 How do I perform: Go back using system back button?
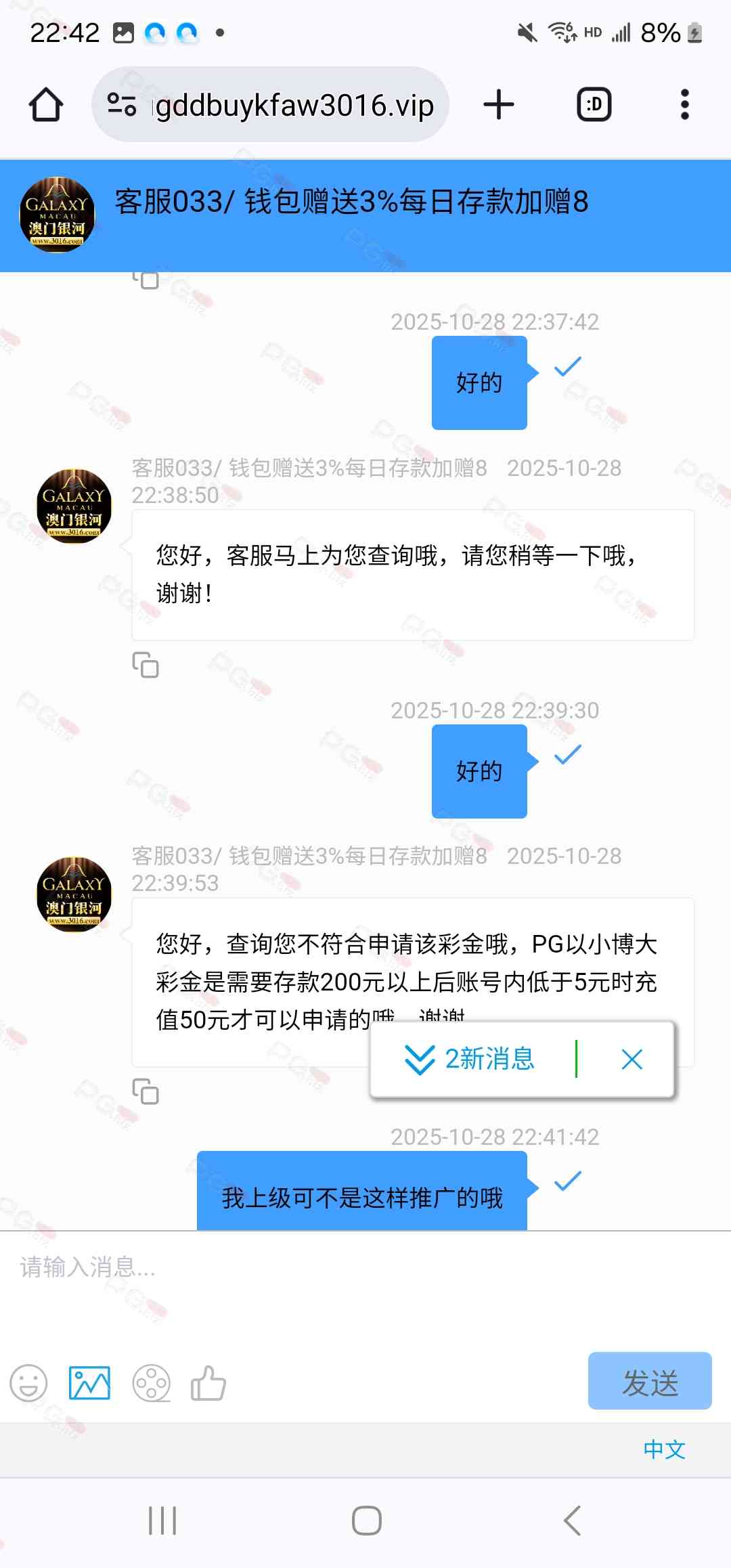[x=572, y=1521]
